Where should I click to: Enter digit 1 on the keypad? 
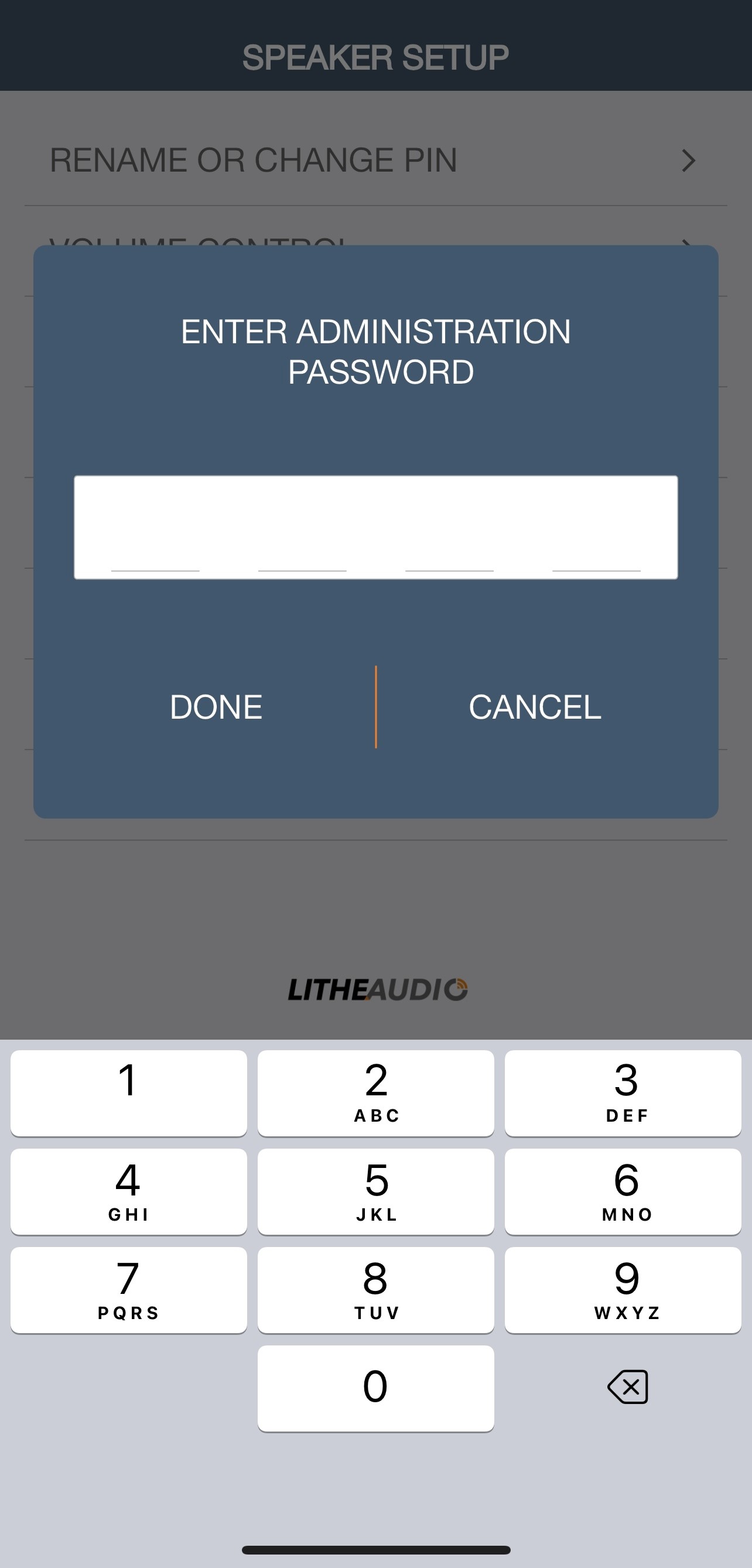coord(128,1092)
